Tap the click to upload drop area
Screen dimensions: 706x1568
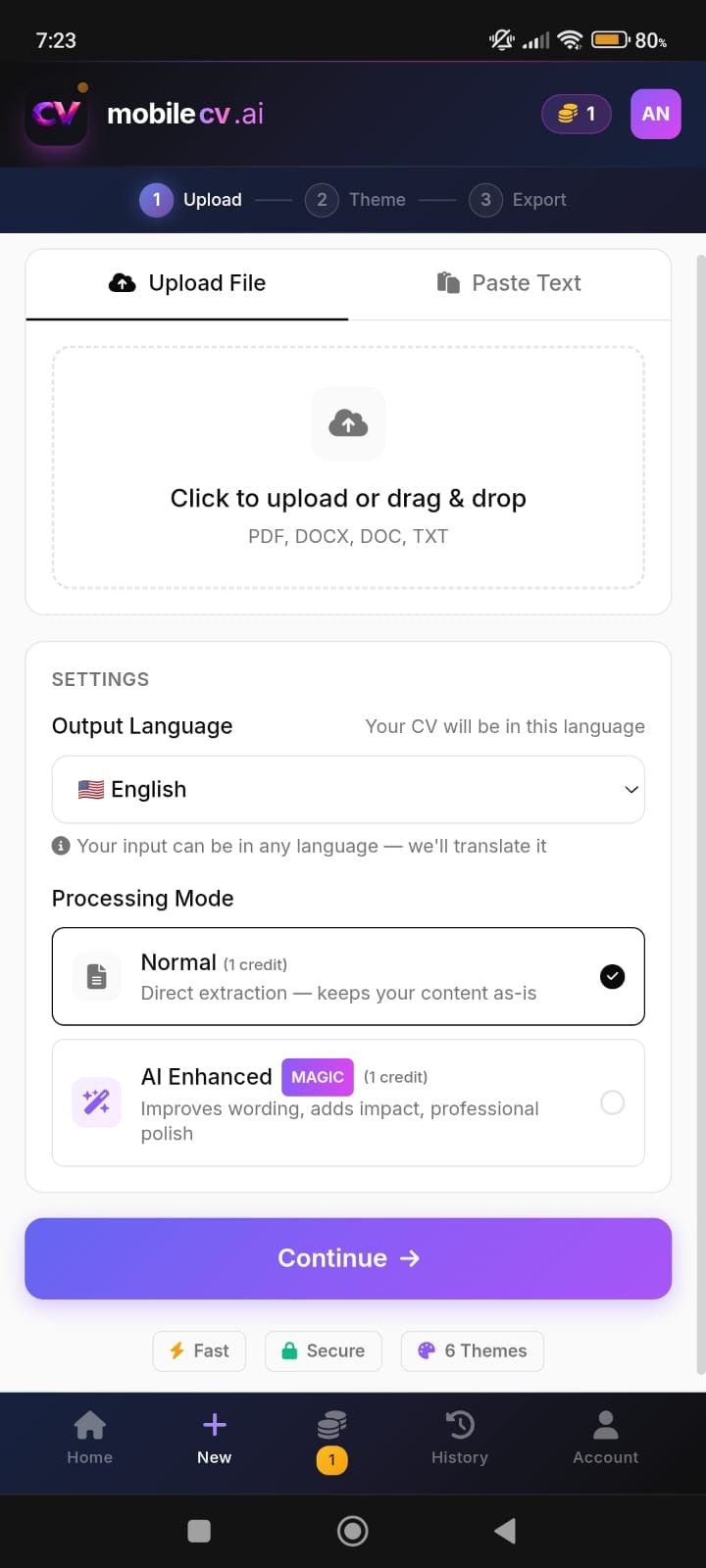tap(348, 467)
